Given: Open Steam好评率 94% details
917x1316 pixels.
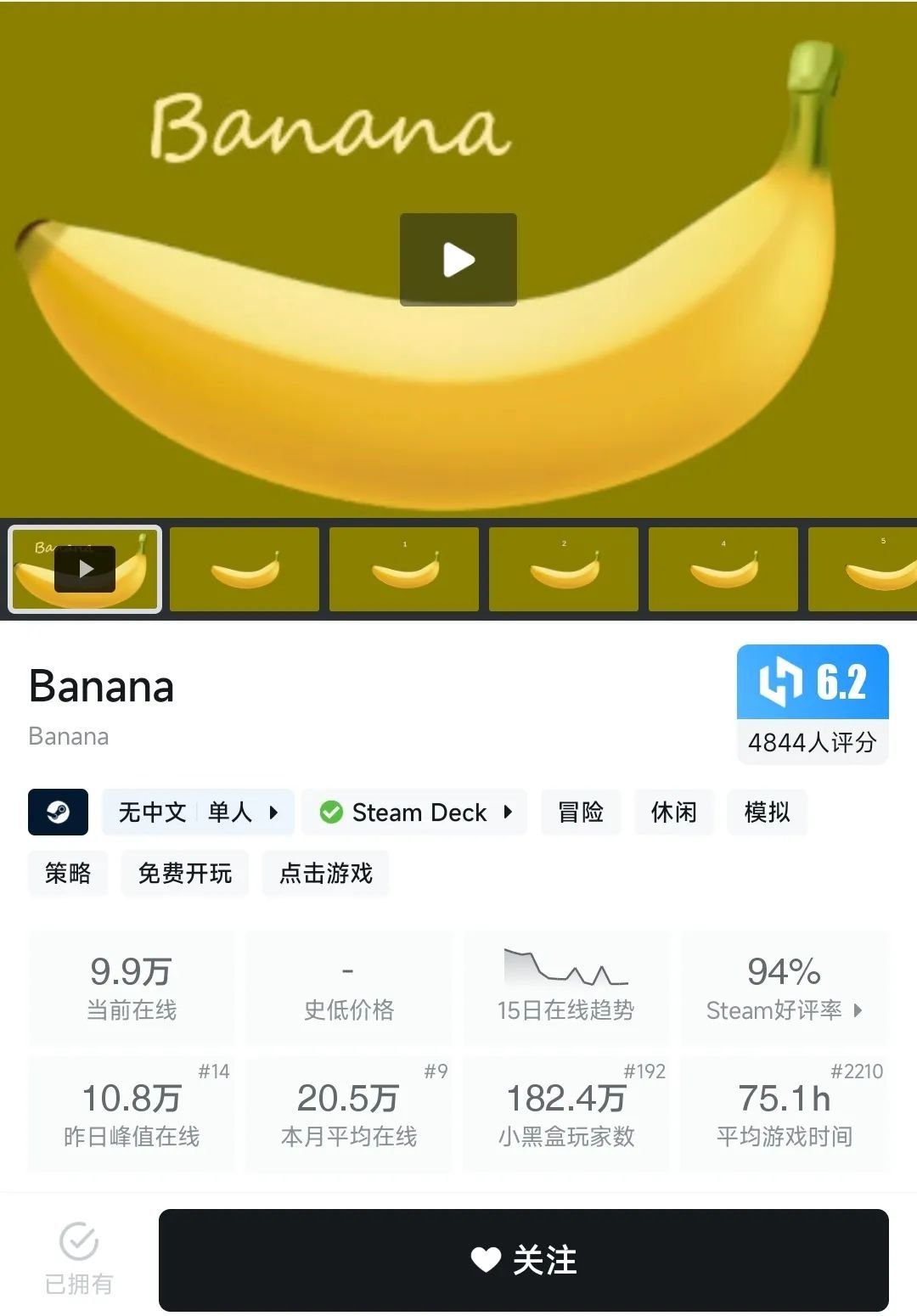Looking at the screenshot, I should (784, 987).
